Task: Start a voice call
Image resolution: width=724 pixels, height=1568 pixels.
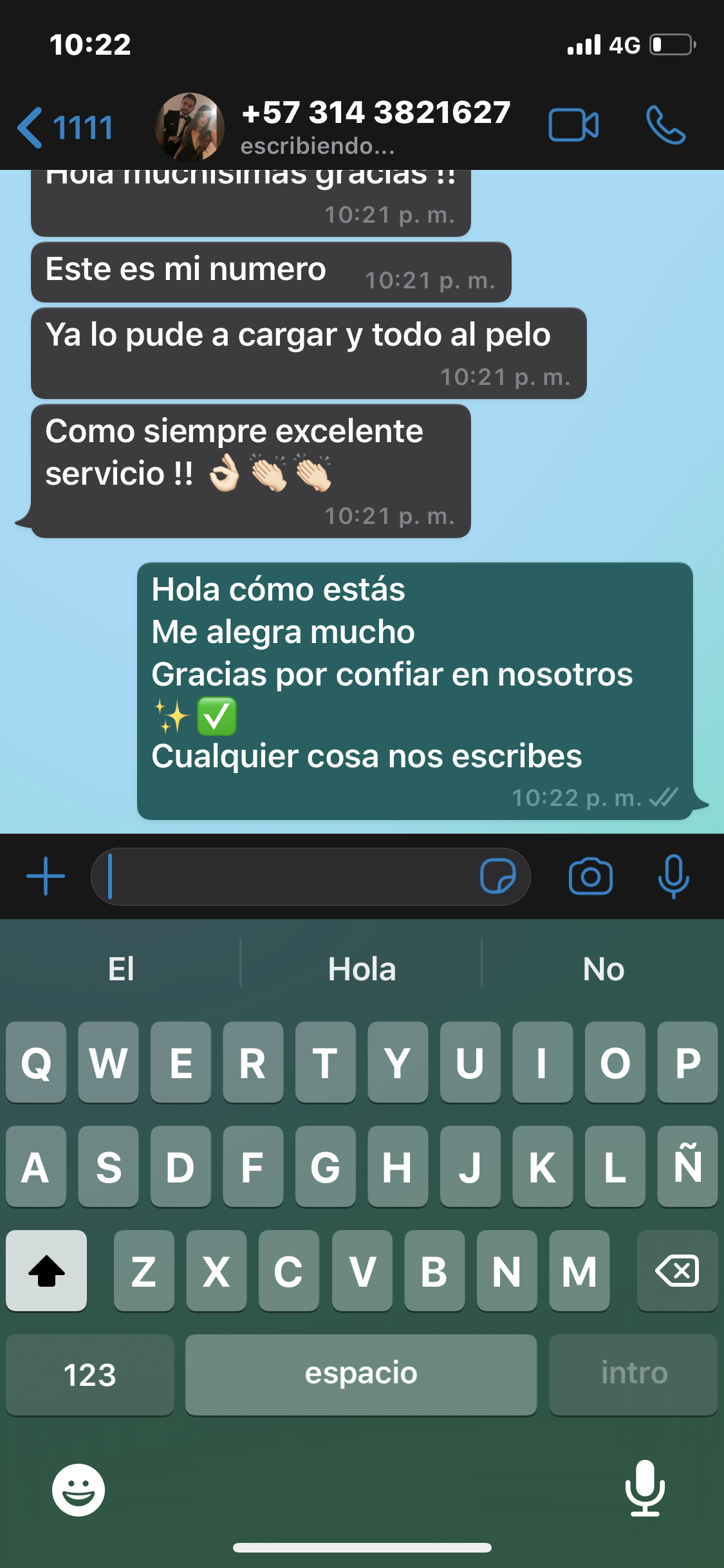Action: pyautogui.click(x=665, y=125)
